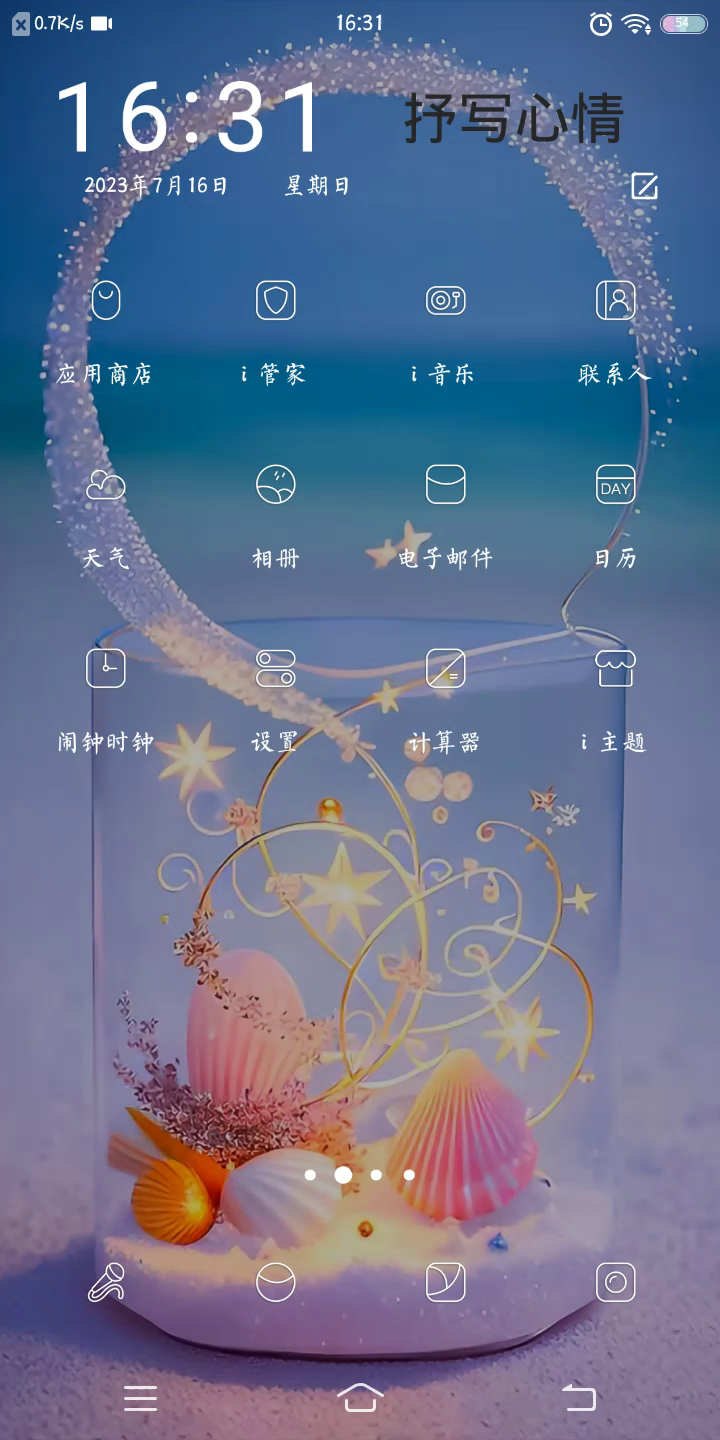The image size is (720, 1440).
Task: Open 联系人 contacts
Action: click(615, 300)
